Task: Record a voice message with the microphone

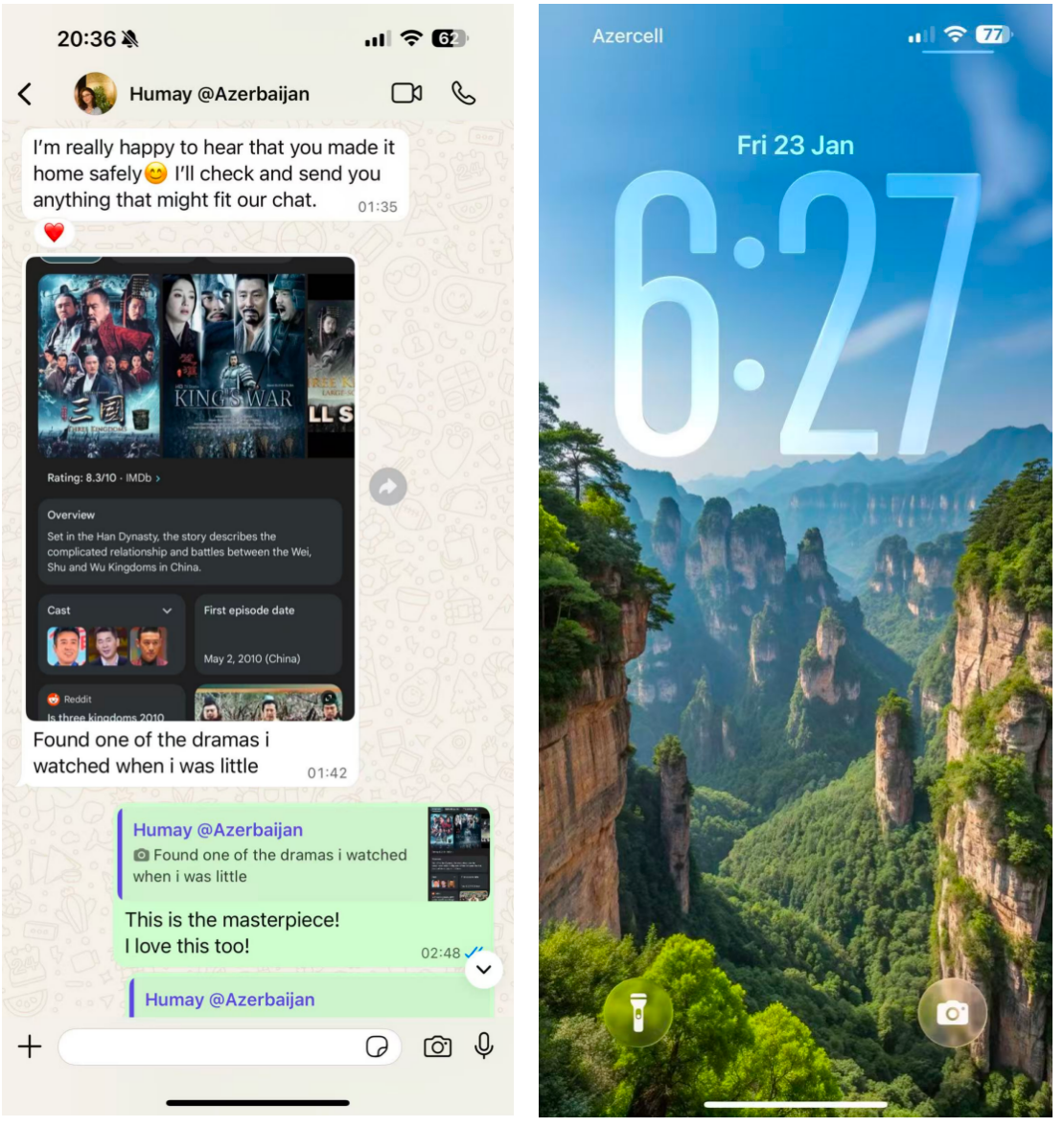Action: (484, 1046)
